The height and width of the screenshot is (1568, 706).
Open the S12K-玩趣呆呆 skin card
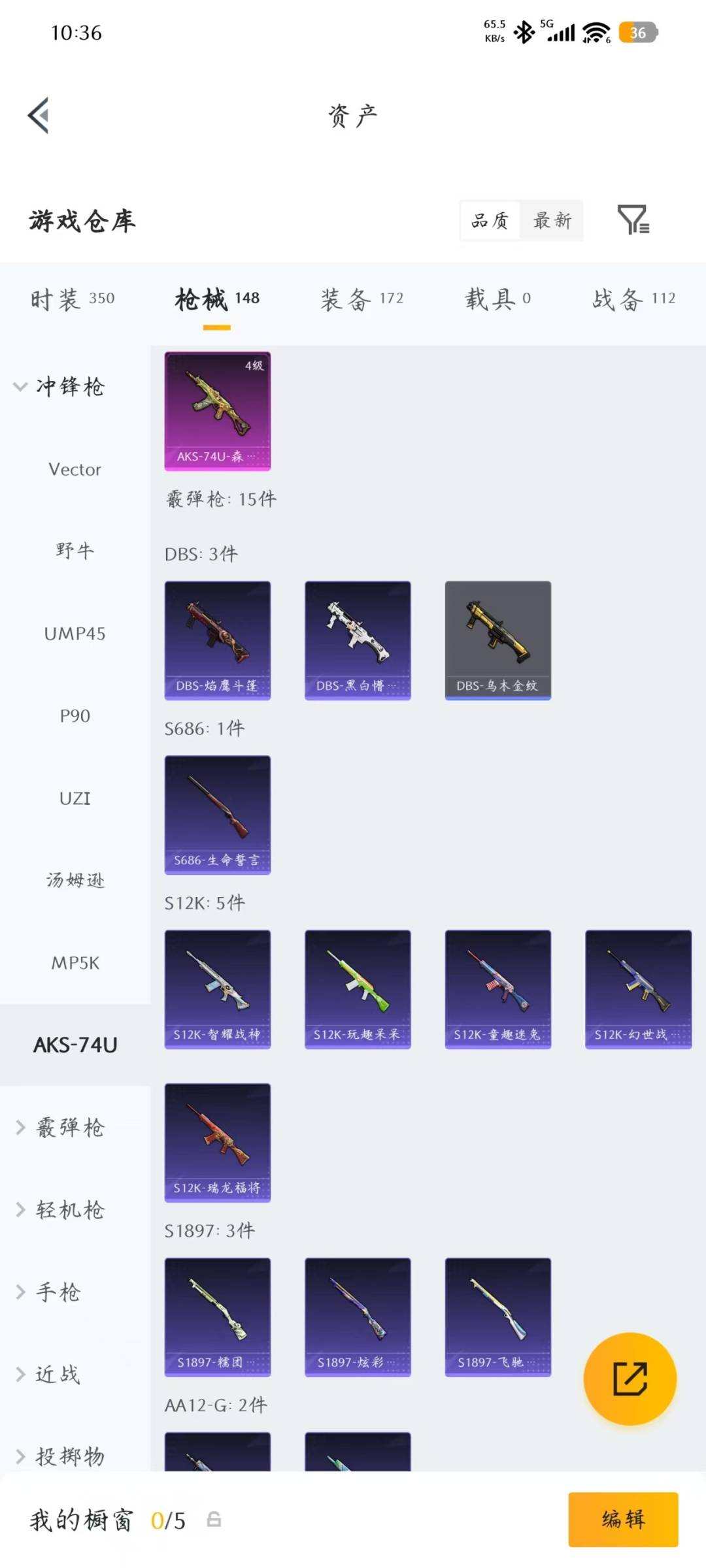tap(358, 989)
